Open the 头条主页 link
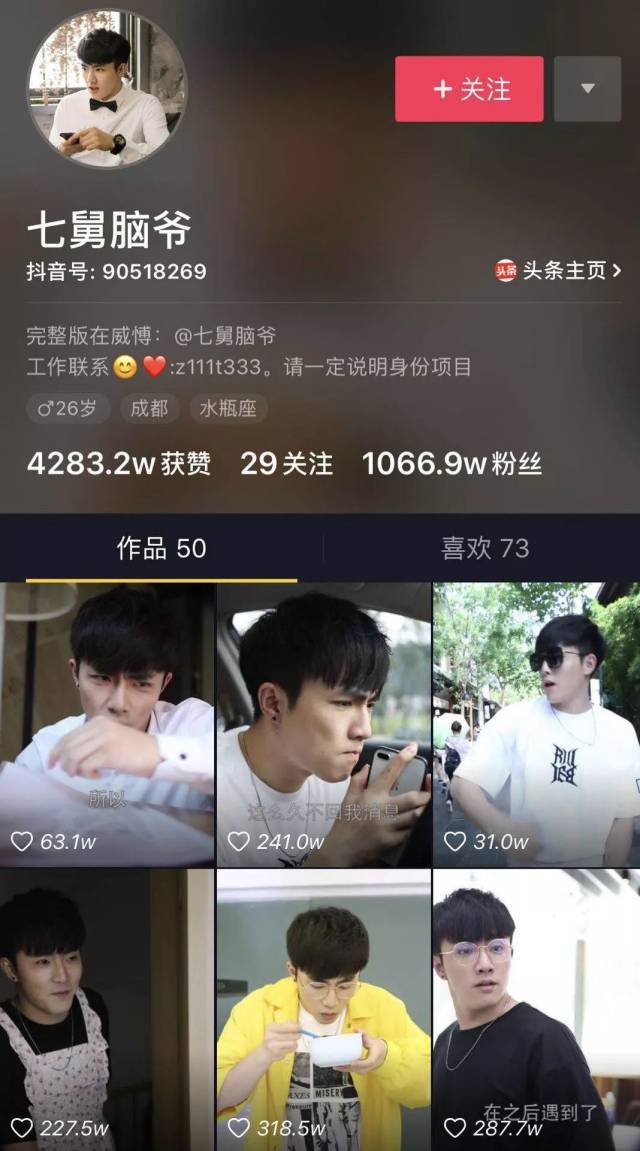The height and width of the screenshot is (1151, 640). click(x=558, y=271)
